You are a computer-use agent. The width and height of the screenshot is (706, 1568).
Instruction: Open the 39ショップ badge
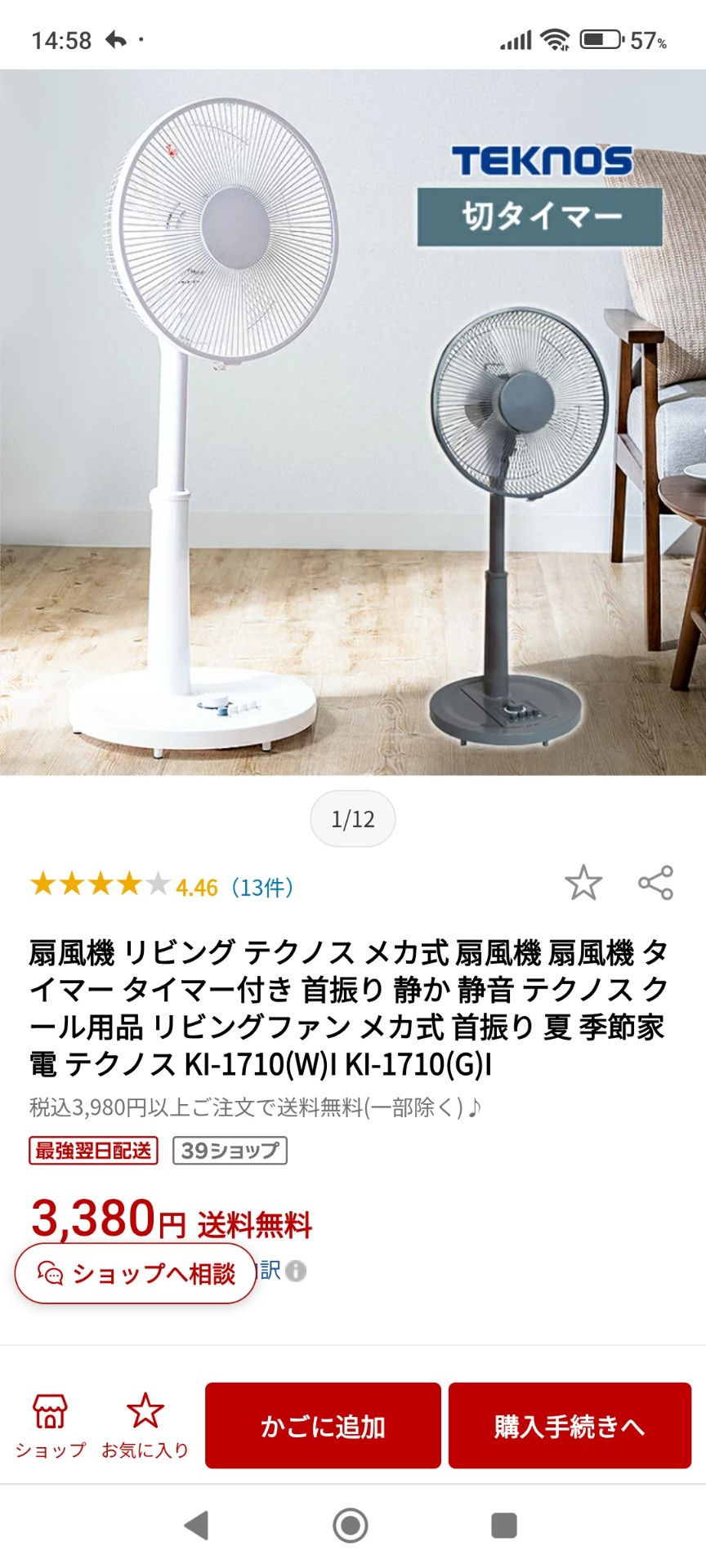coord(230,1151)
